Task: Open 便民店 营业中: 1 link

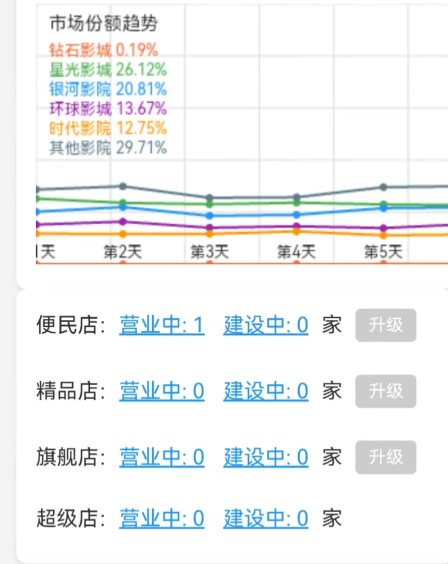Action: [162, 325]
